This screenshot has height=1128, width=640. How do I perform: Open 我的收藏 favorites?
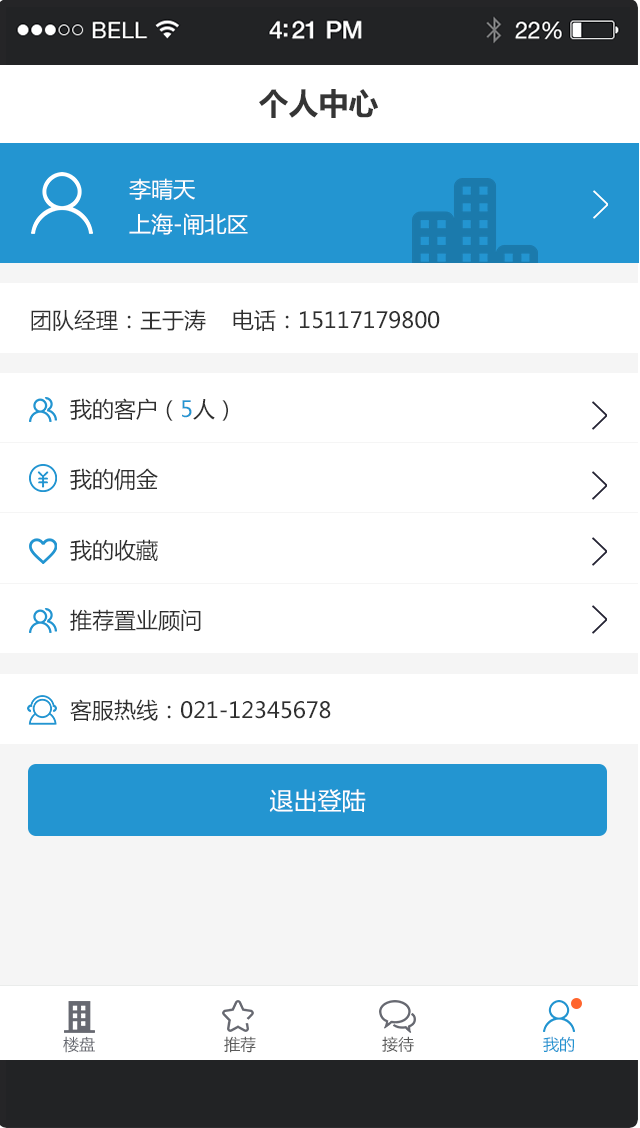[x=319, y=550]
